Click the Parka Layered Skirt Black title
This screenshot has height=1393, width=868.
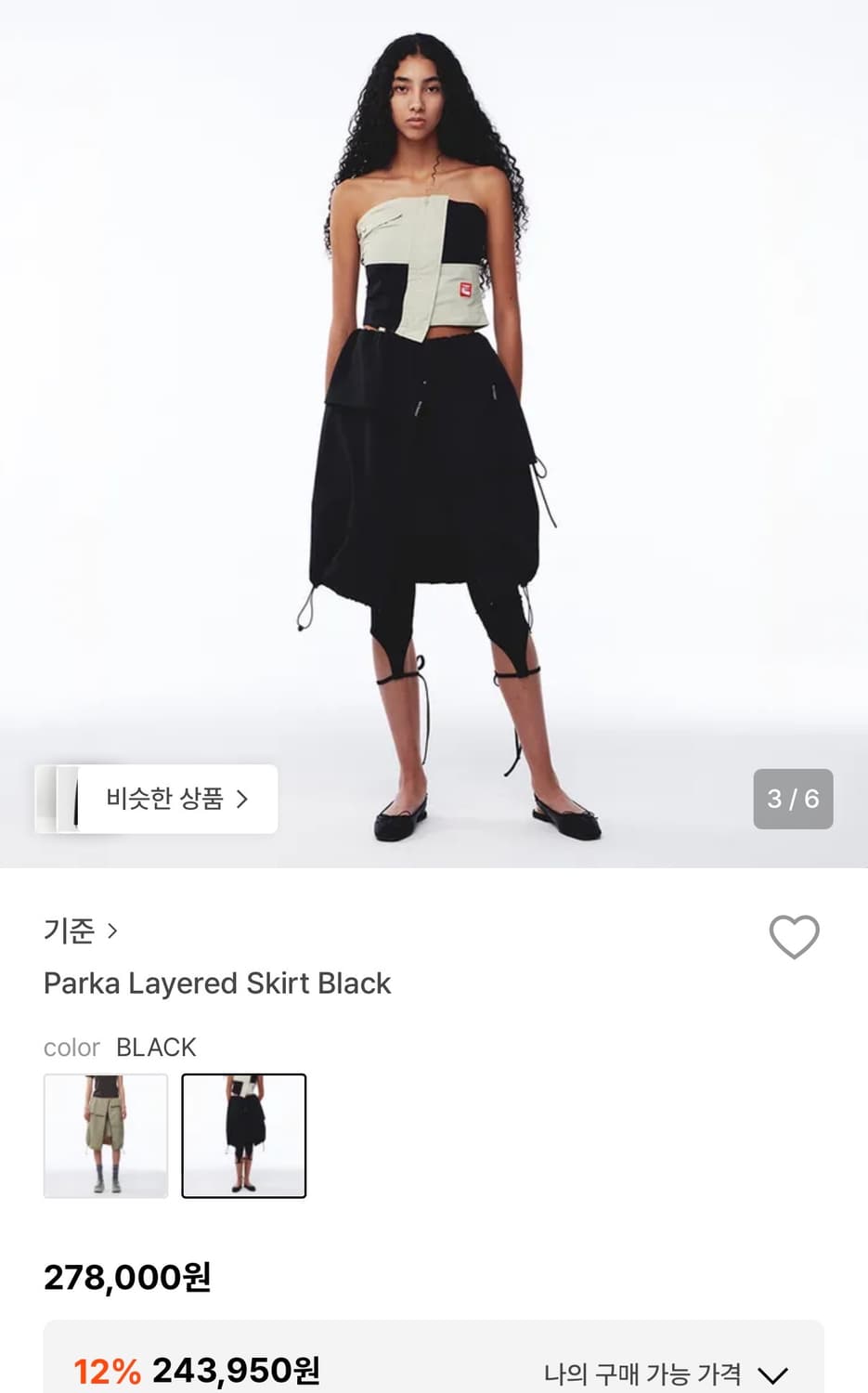(217, 984)
